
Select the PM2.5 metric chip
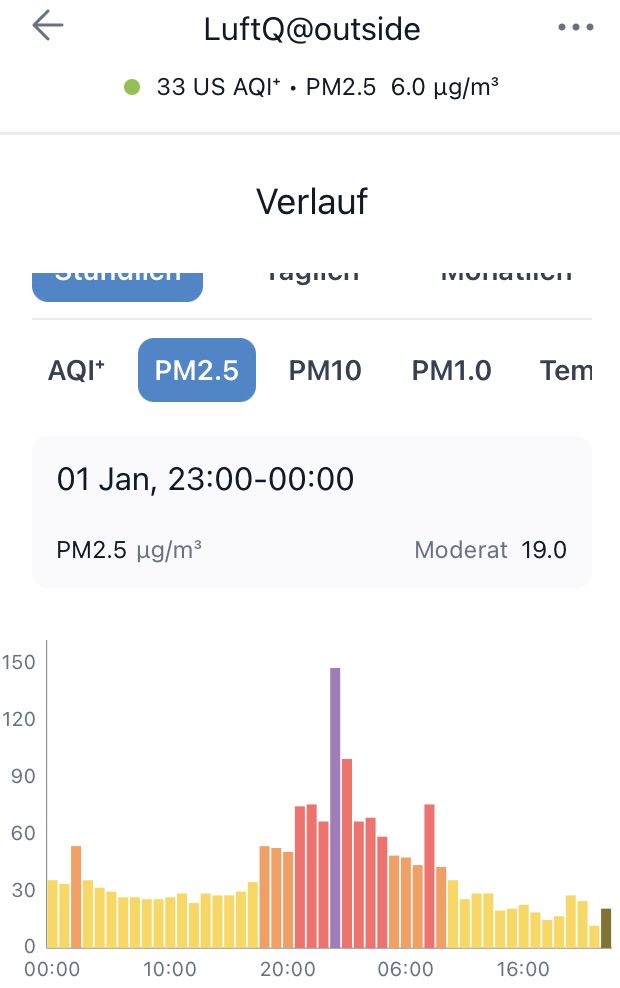pos(197,371)
